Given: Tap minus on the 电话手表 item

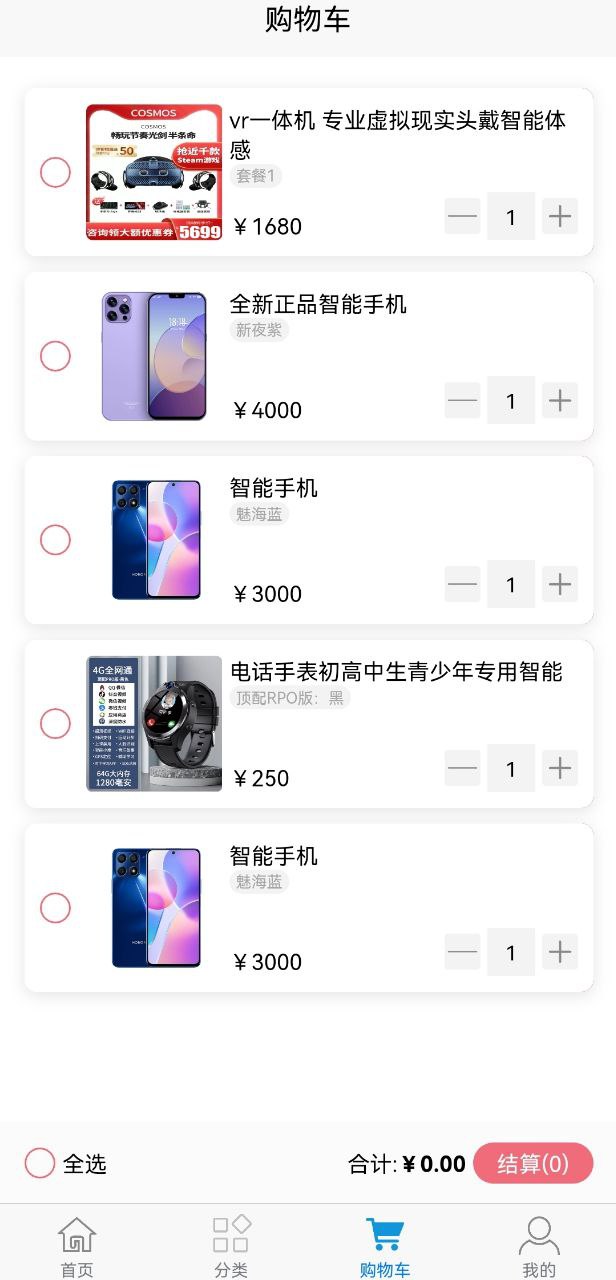Looking at the screenshot, I should 462,768.
